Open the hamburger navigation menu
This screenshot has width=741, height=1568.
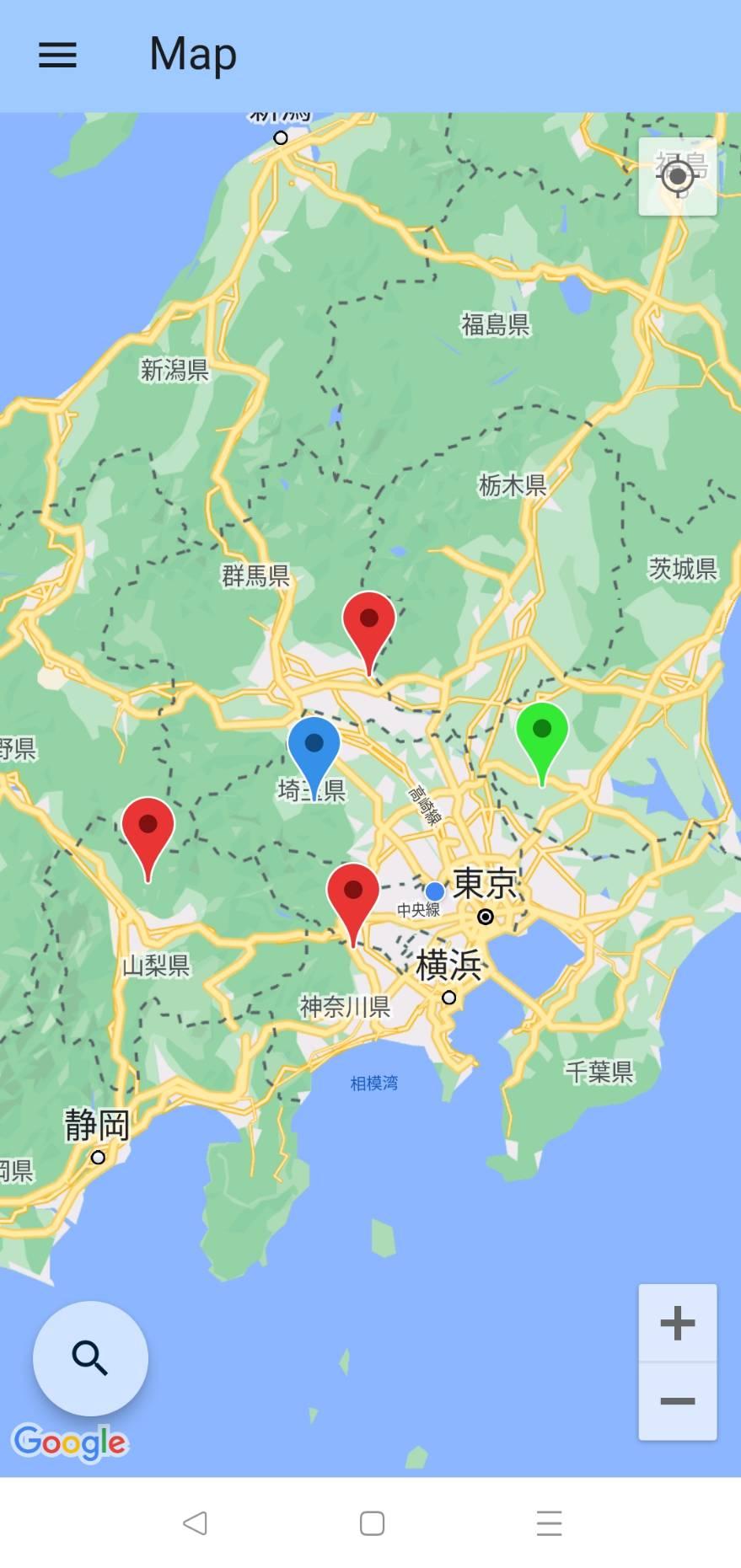[x=57, y=56]
